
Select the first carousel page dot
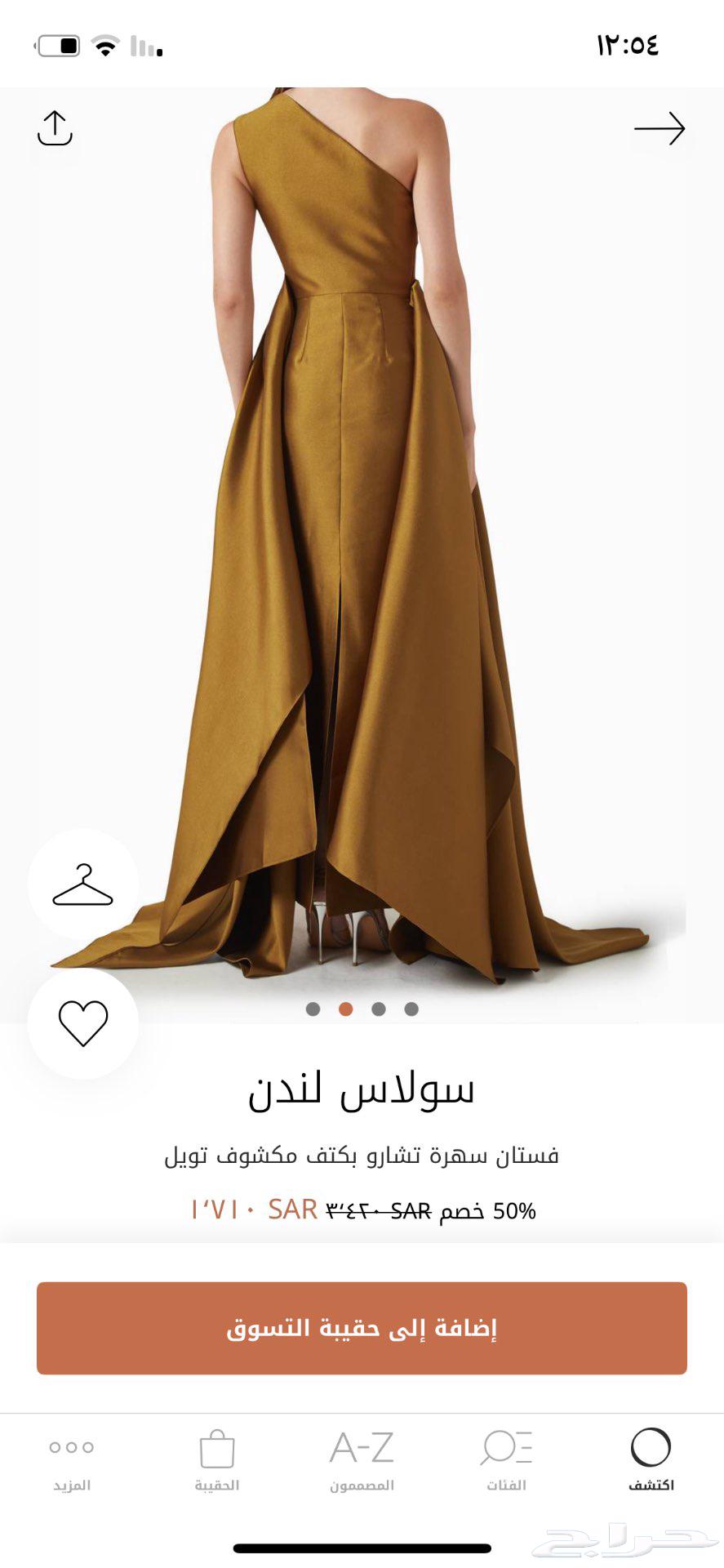[313, 1009]
